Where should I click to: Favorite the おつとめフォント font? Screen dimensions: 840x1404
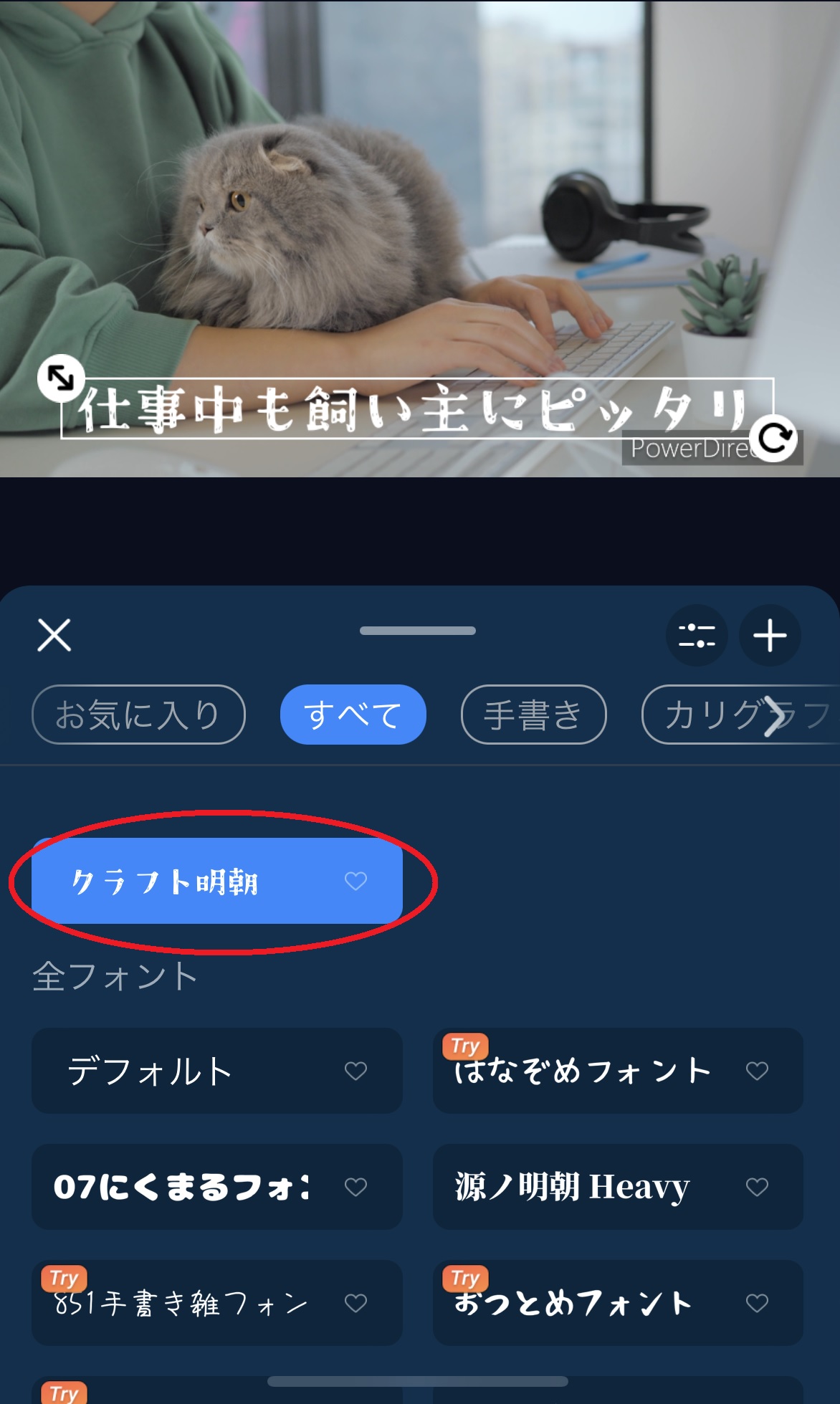point(757,1303)
